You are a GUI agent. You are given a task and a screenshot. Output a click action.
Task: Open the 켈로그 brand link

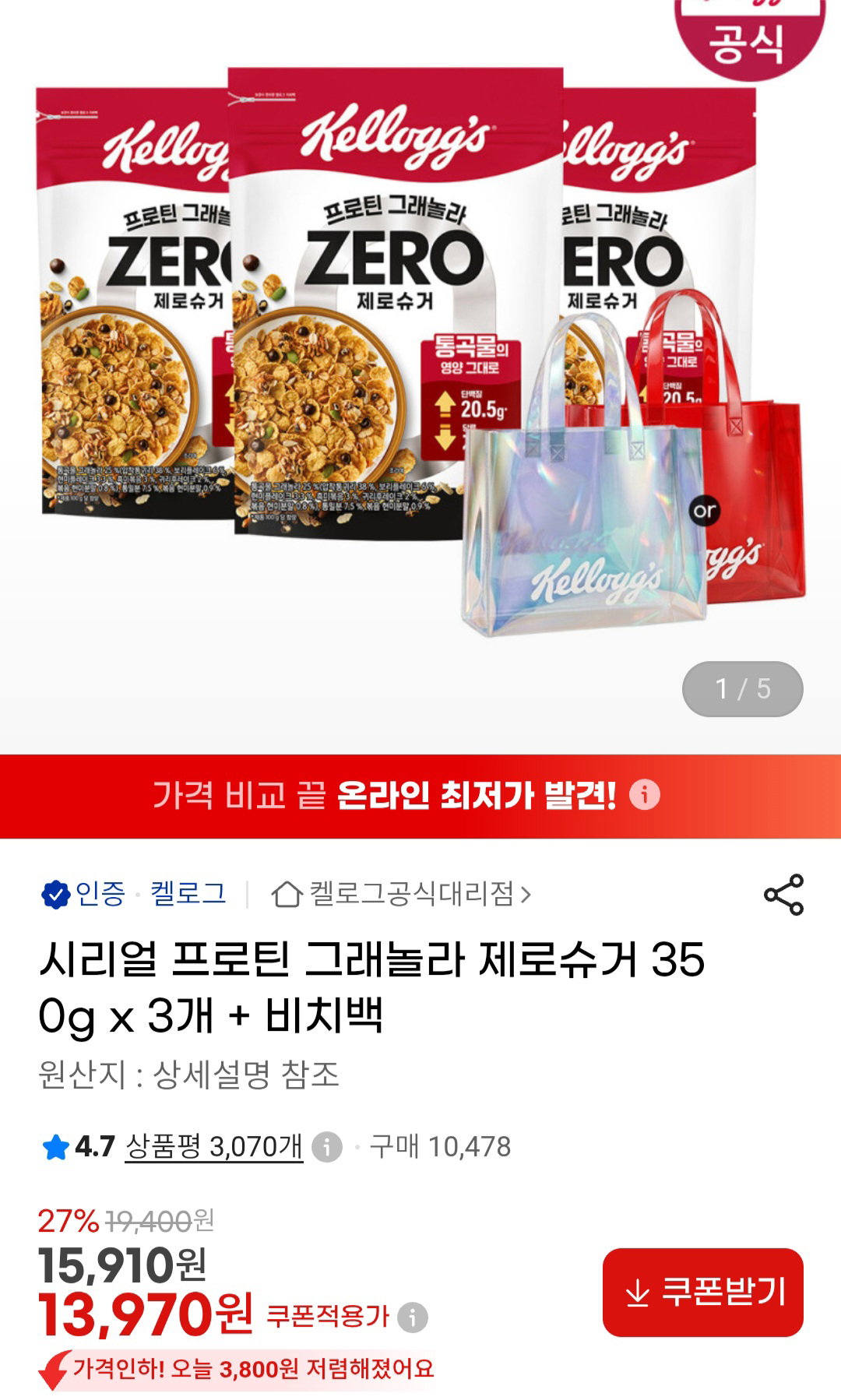(188, 893)
